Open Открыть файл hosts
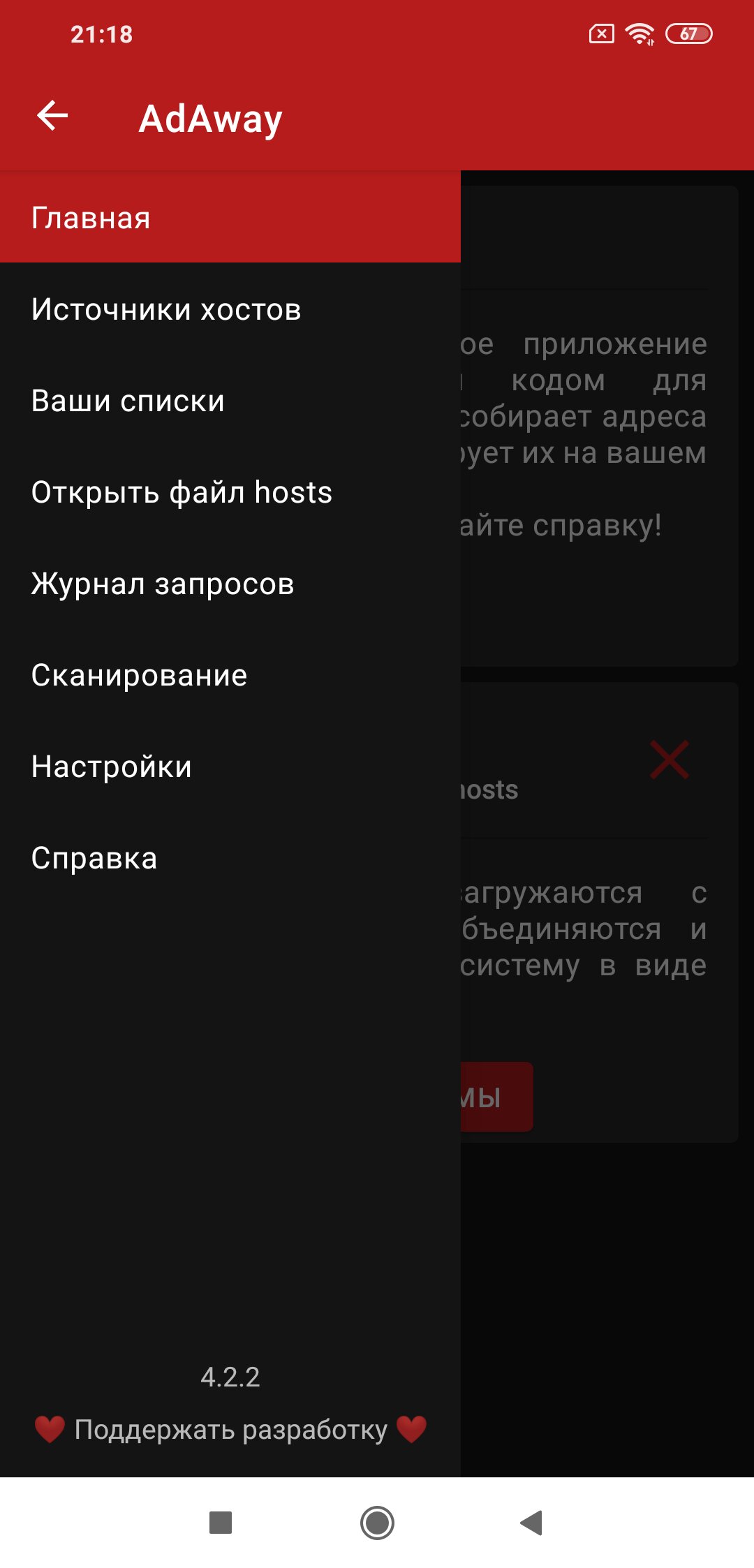The height and width of the screenshot is (1568, 754). 230,492
